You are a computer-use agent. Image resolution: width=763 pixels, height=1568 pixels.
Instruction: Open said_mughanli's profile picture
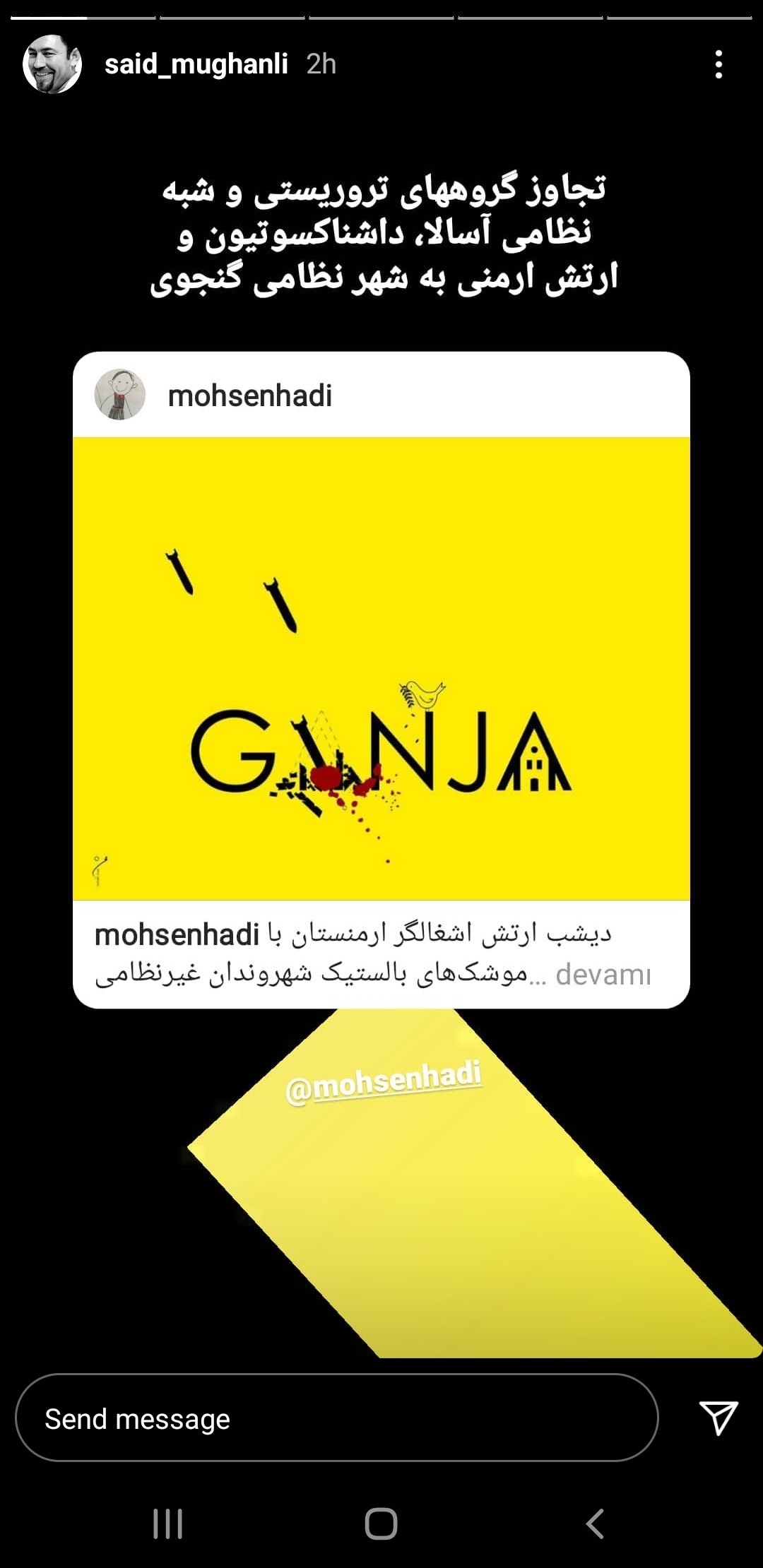52,64
